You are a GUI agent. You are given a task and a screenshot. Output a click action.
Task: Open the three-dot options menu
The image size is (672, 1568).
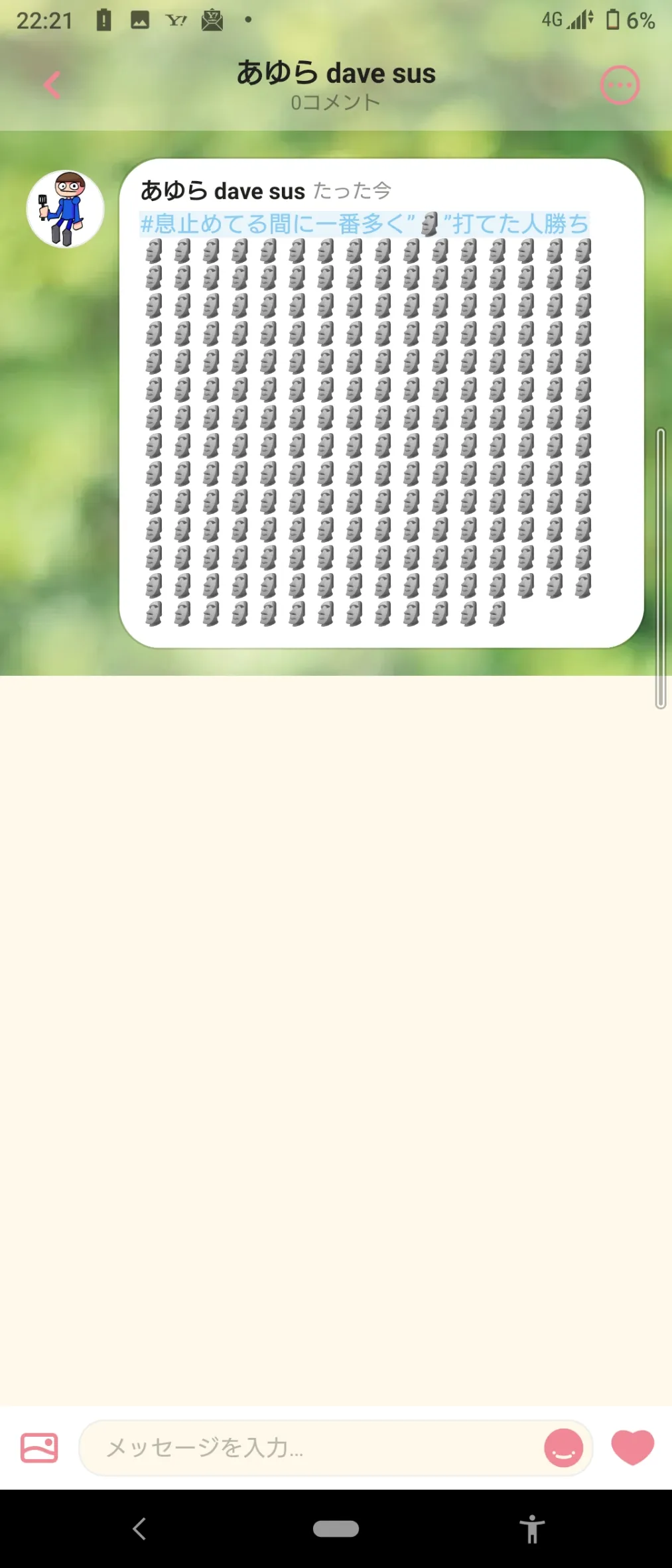tap(620, 85)
